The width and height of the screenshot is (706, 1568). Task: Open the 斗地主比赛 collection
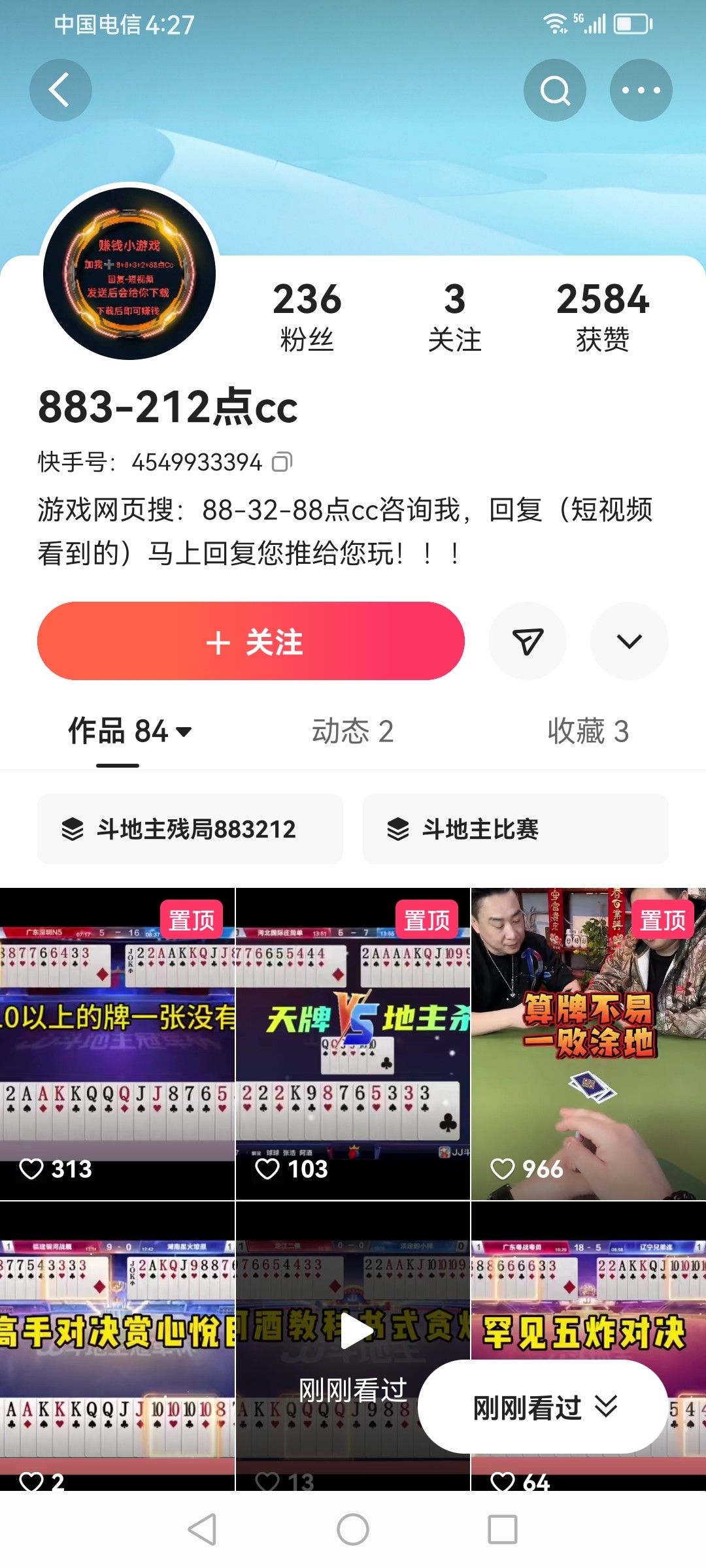[x=515, y=829]
